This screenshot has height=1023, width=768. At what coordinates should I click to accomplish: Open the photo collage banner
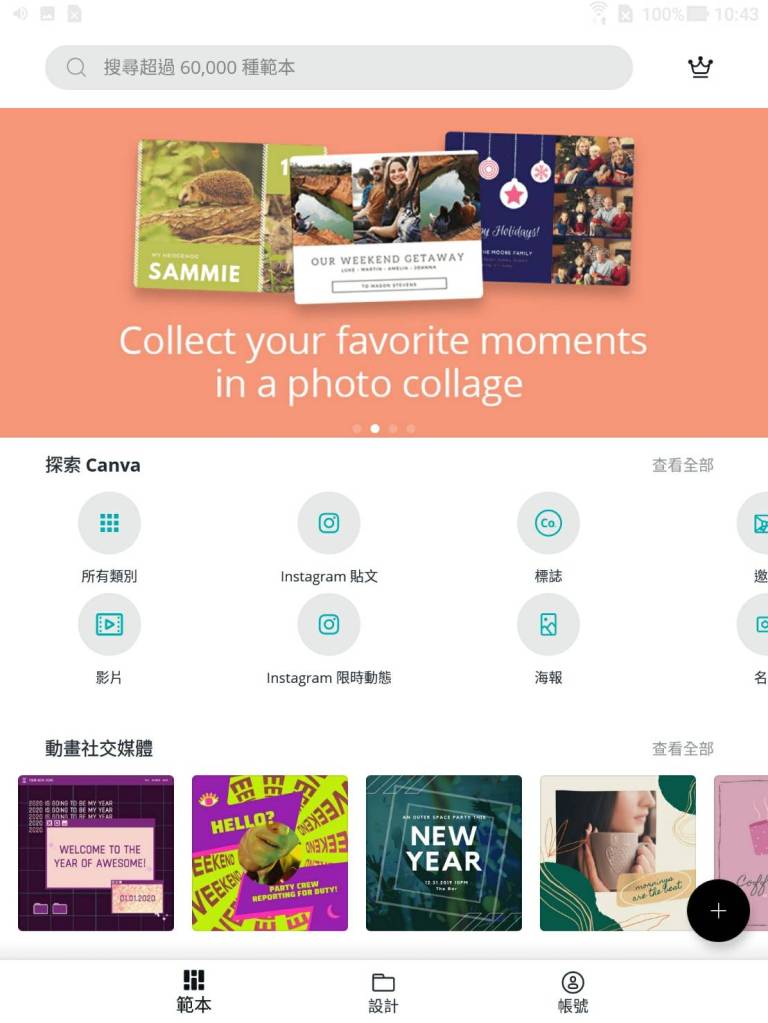(384, 272)
